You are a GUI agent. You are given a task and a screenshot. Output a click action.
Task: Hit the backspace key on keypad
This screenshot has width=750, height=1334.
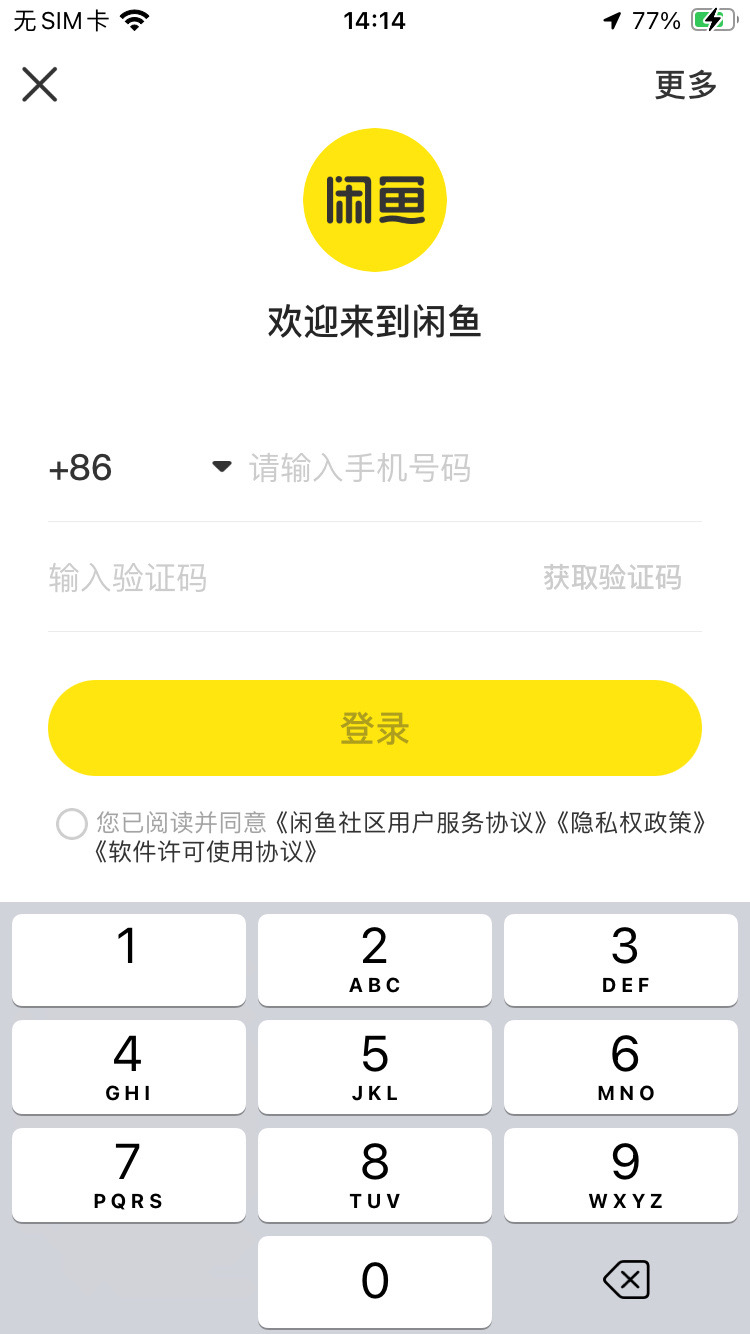pyautogui.click(x=627, y=1280)
